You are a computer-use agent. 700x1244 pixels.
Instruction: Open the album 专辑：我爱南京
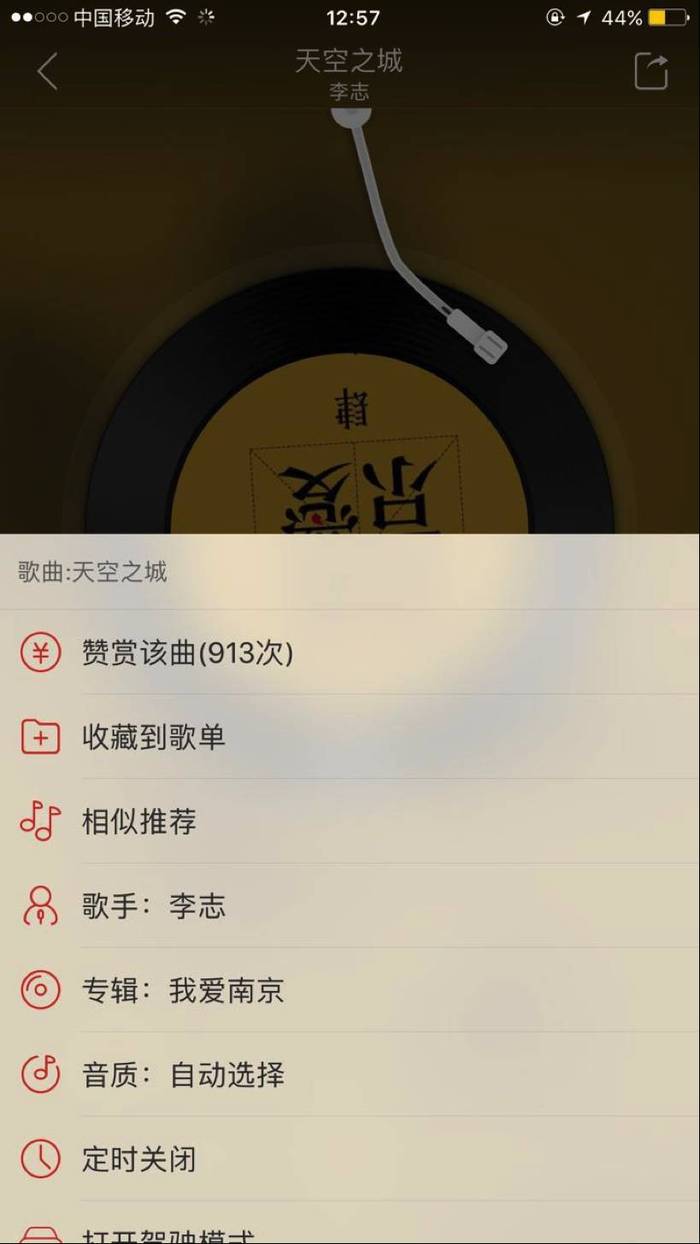coord(350,990)
